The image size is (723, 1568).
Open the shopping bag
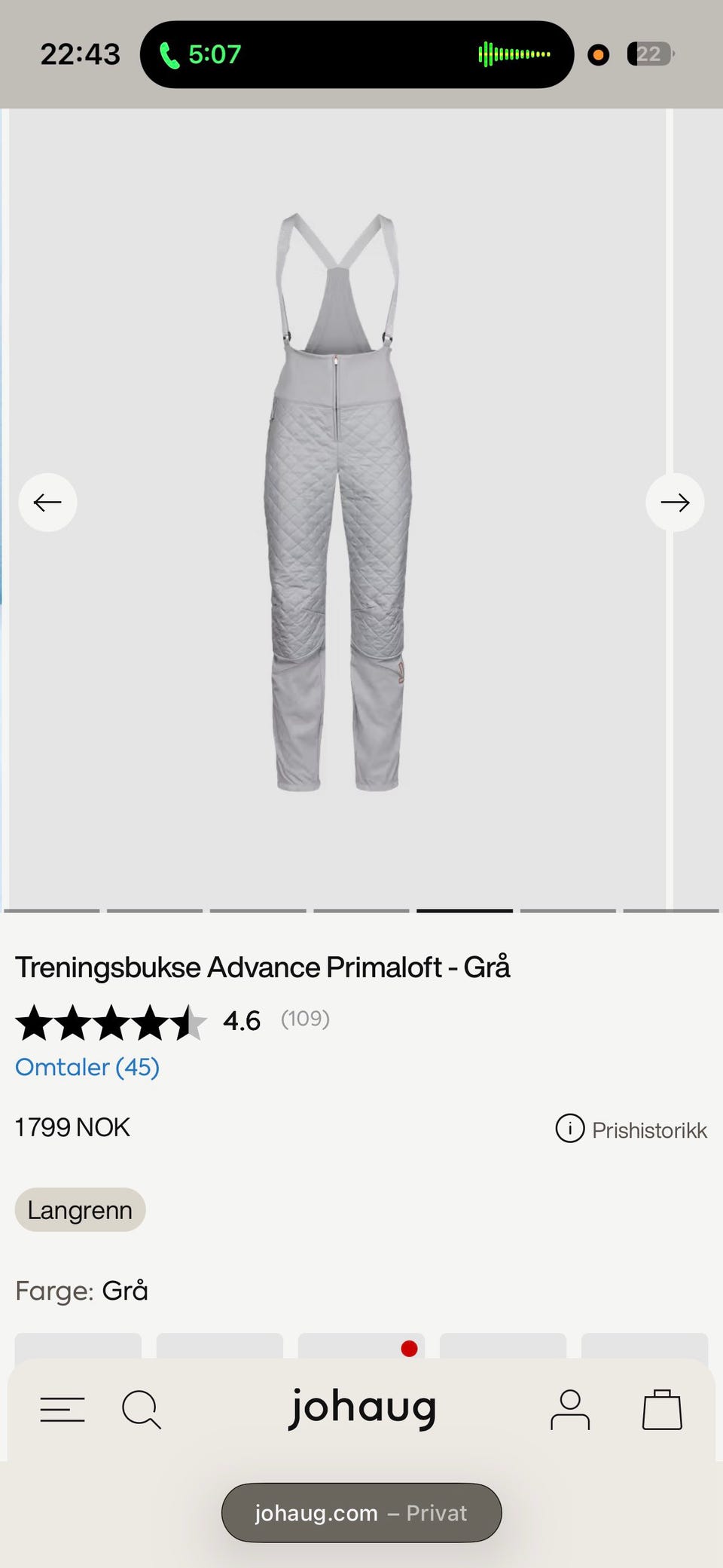[x=661, y=1408]
